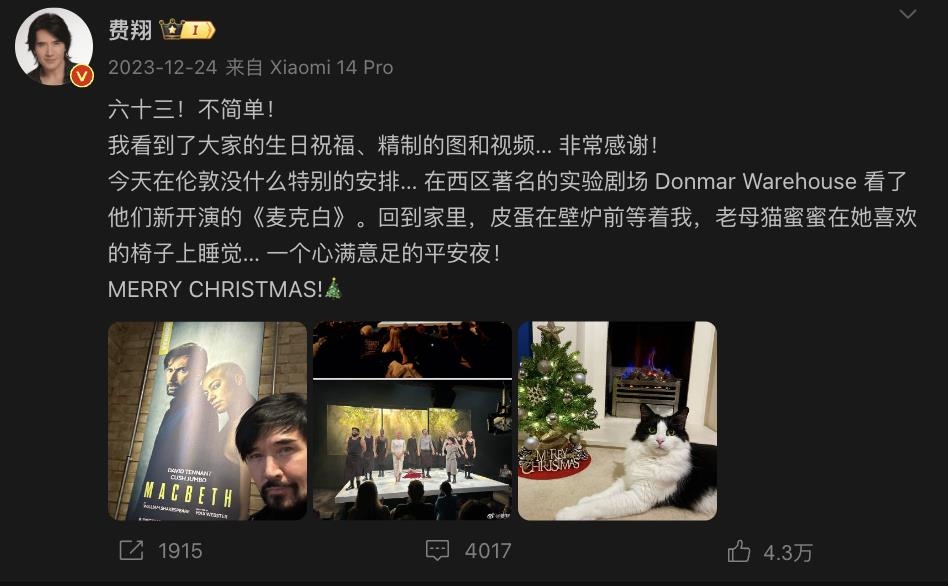
Task: Tap the username 费翔
Action: coord(130,30)
